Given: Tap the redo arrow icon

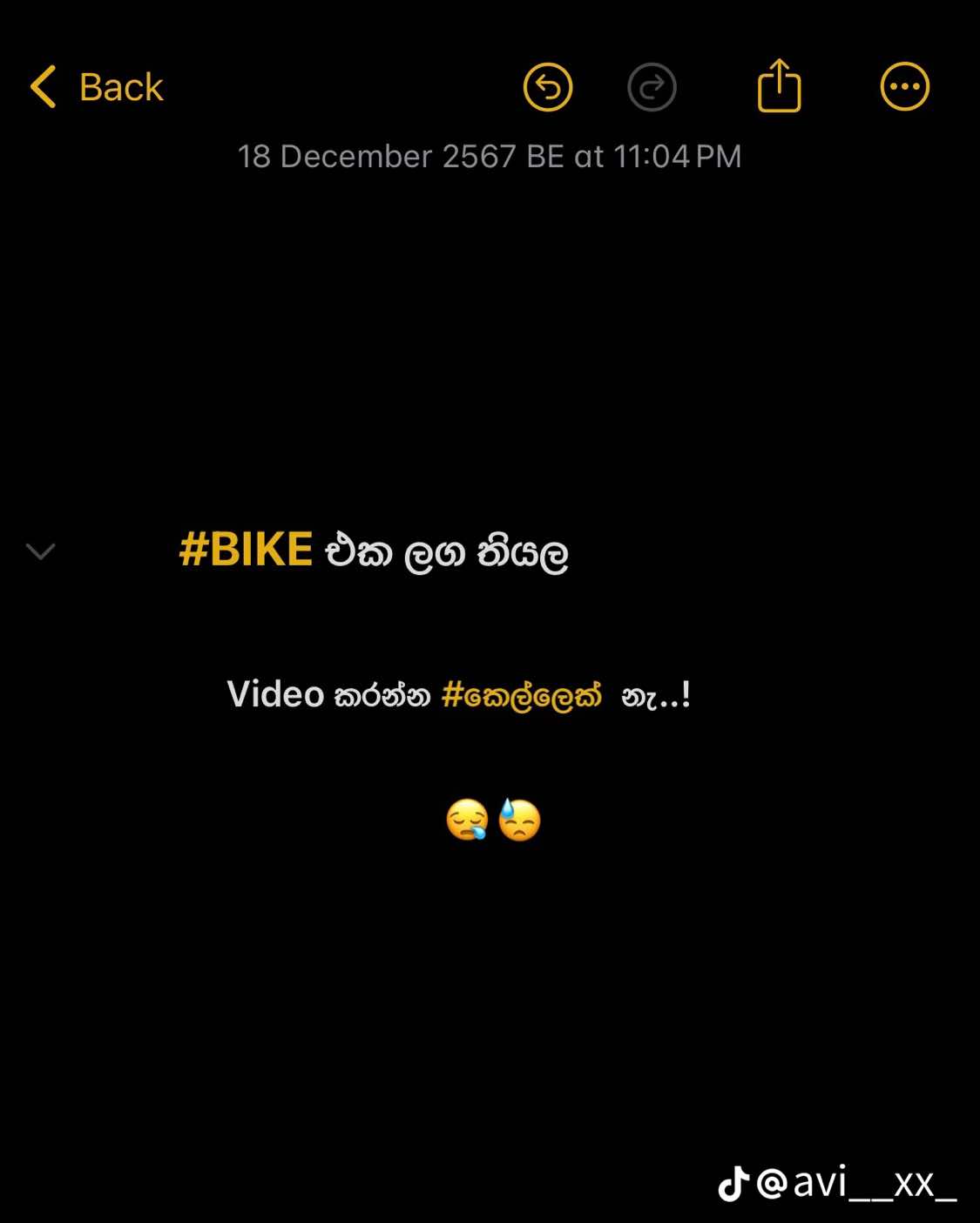Looking at the screenshot, I should tap(652, 87).
